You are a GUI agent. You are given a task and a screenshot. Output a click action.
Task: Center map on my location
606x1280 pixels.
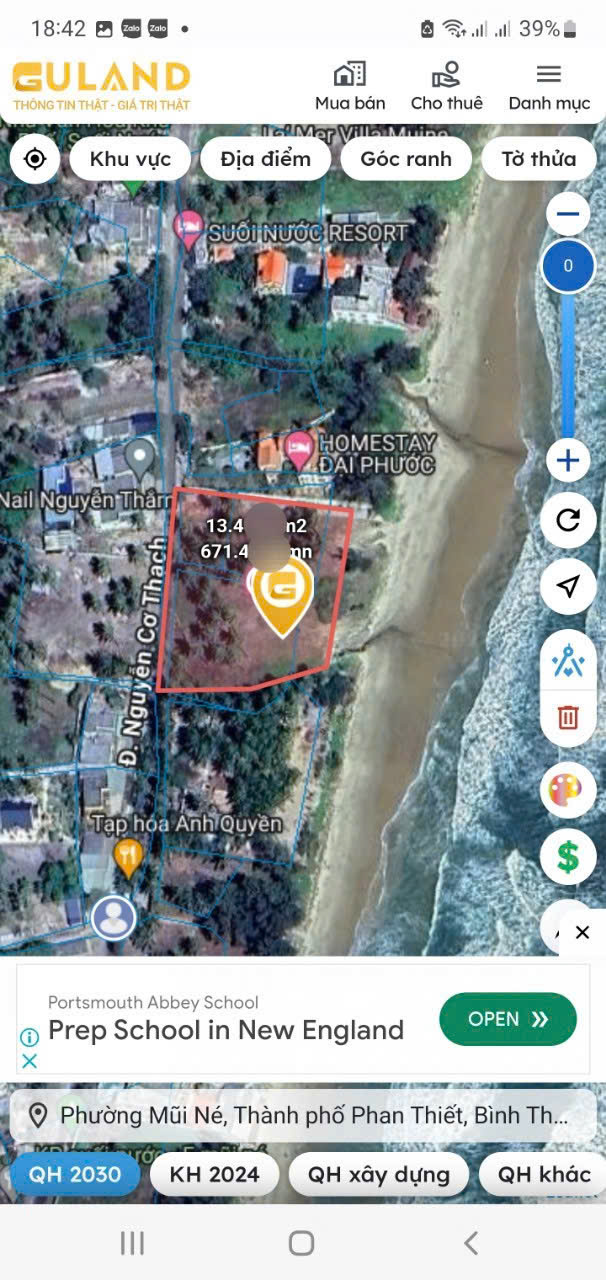click(35, 159)
